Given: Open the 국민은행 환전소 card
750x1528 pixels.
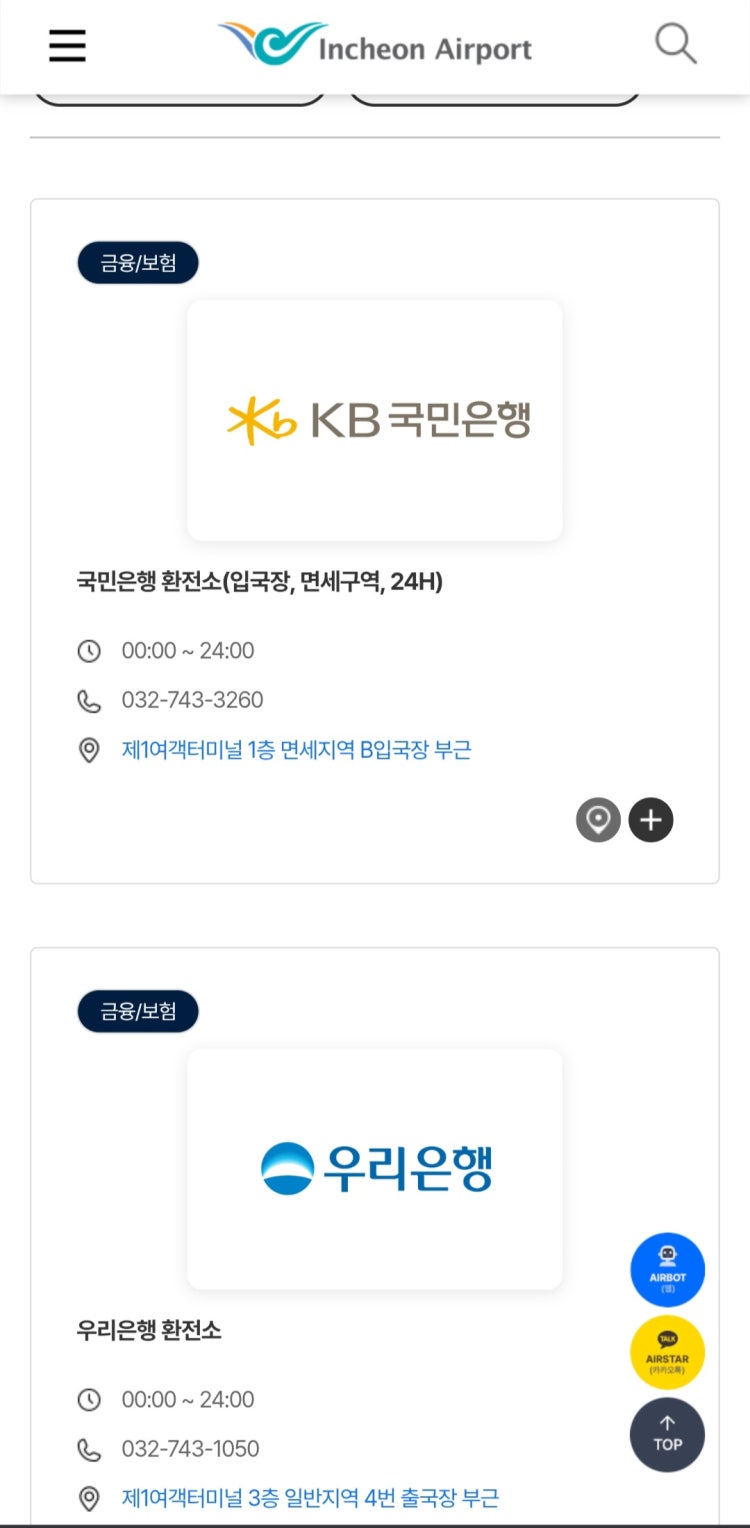Looking at the screenshot, I should coord(259,581).
